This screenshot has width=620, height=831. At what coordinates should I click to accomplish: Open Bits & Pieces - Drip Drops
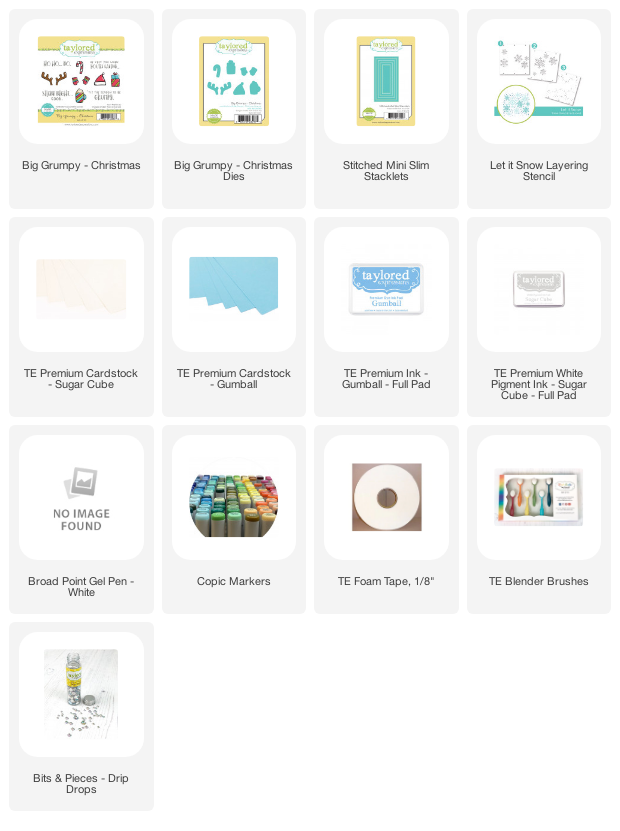pyautogui.click(x=81, y=695)
